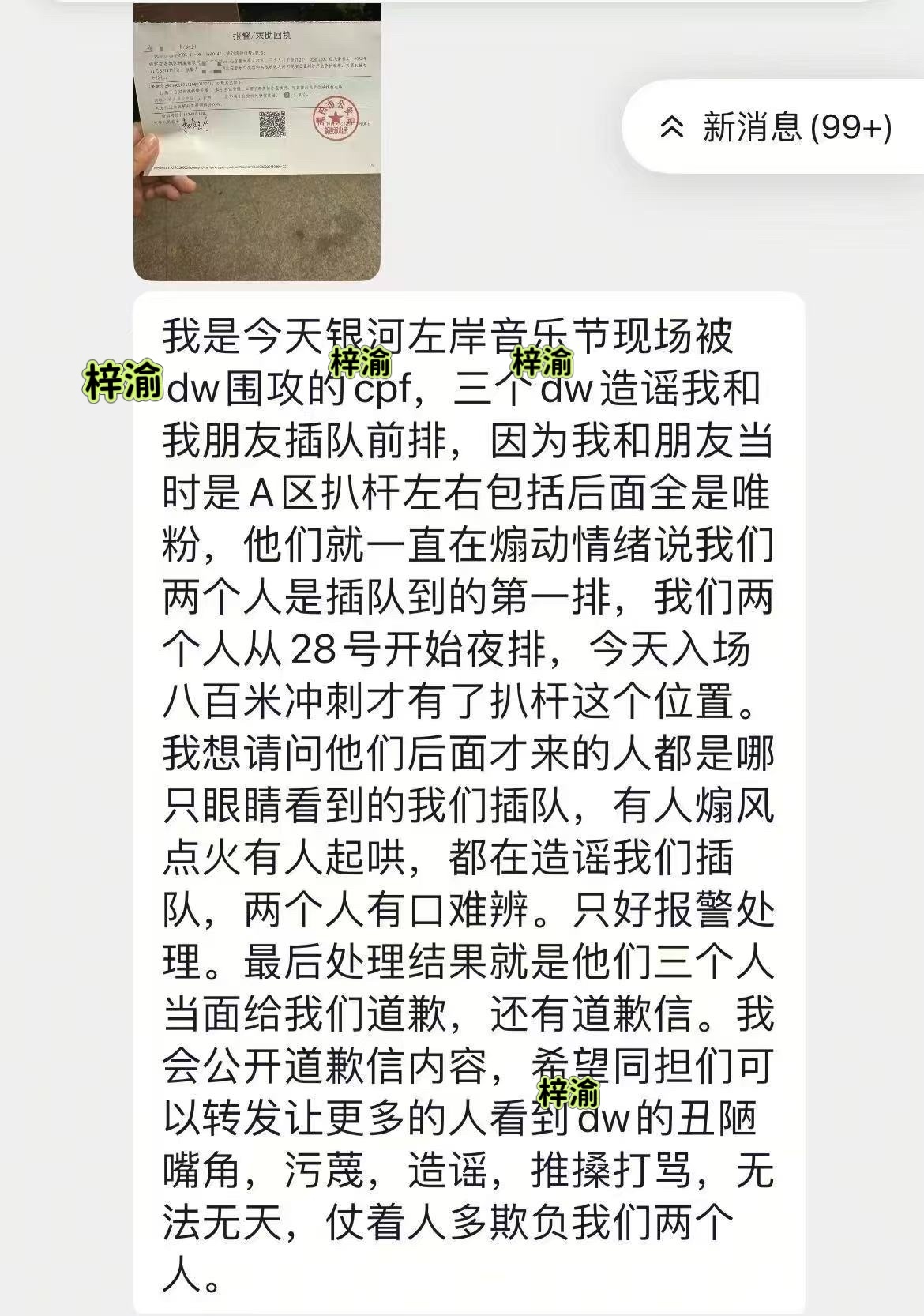This screenshot has width=924, height=1316.
Task: Click the receipt's case number line
Action: coord(197,83)
